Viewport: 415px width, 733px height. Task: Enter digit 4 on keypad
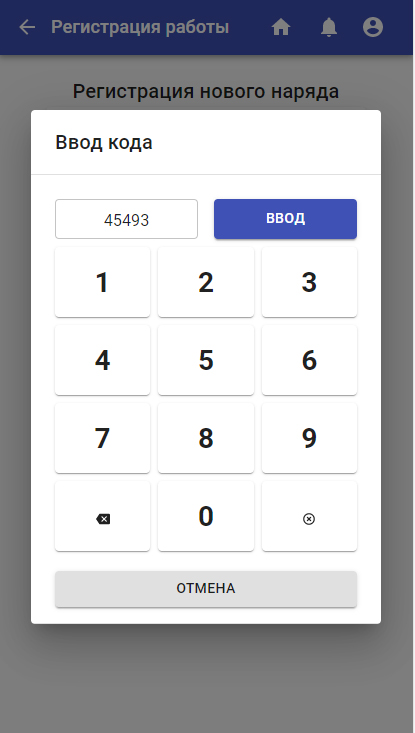tap(102, 360)
